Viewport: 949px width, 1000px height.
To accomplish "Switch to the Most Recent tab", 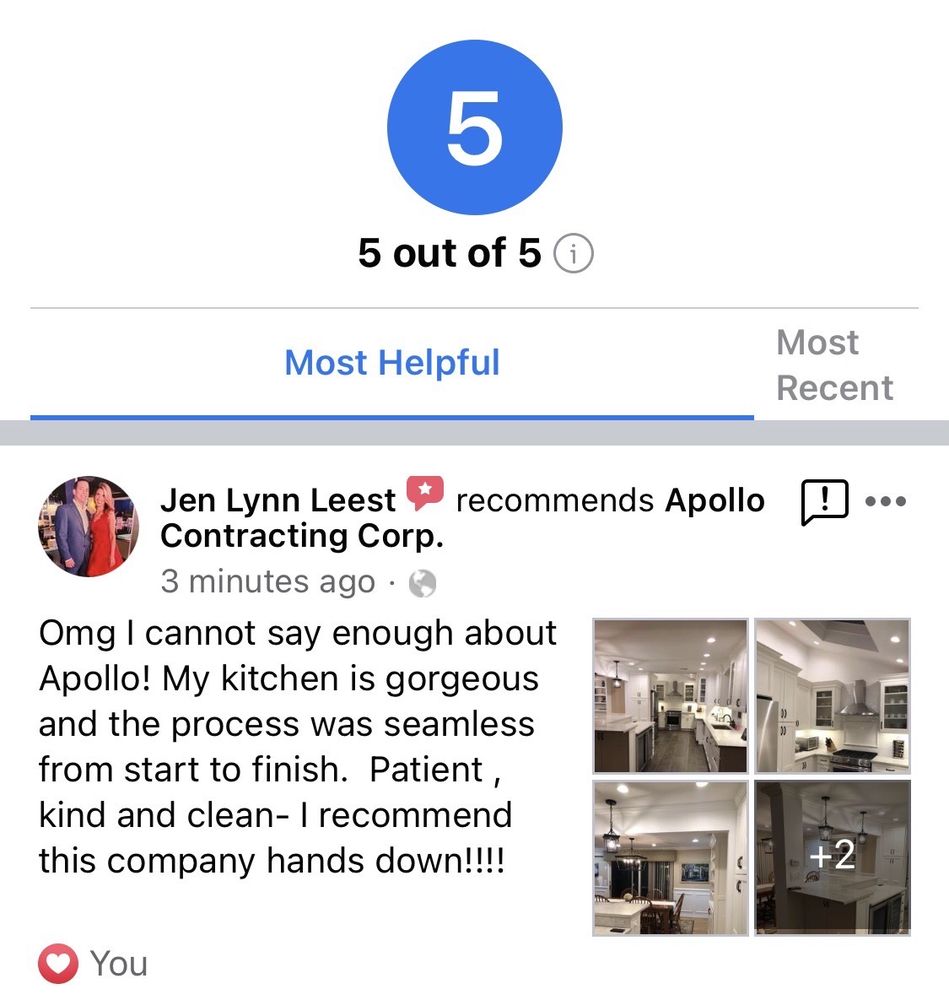I will point(834,365).
